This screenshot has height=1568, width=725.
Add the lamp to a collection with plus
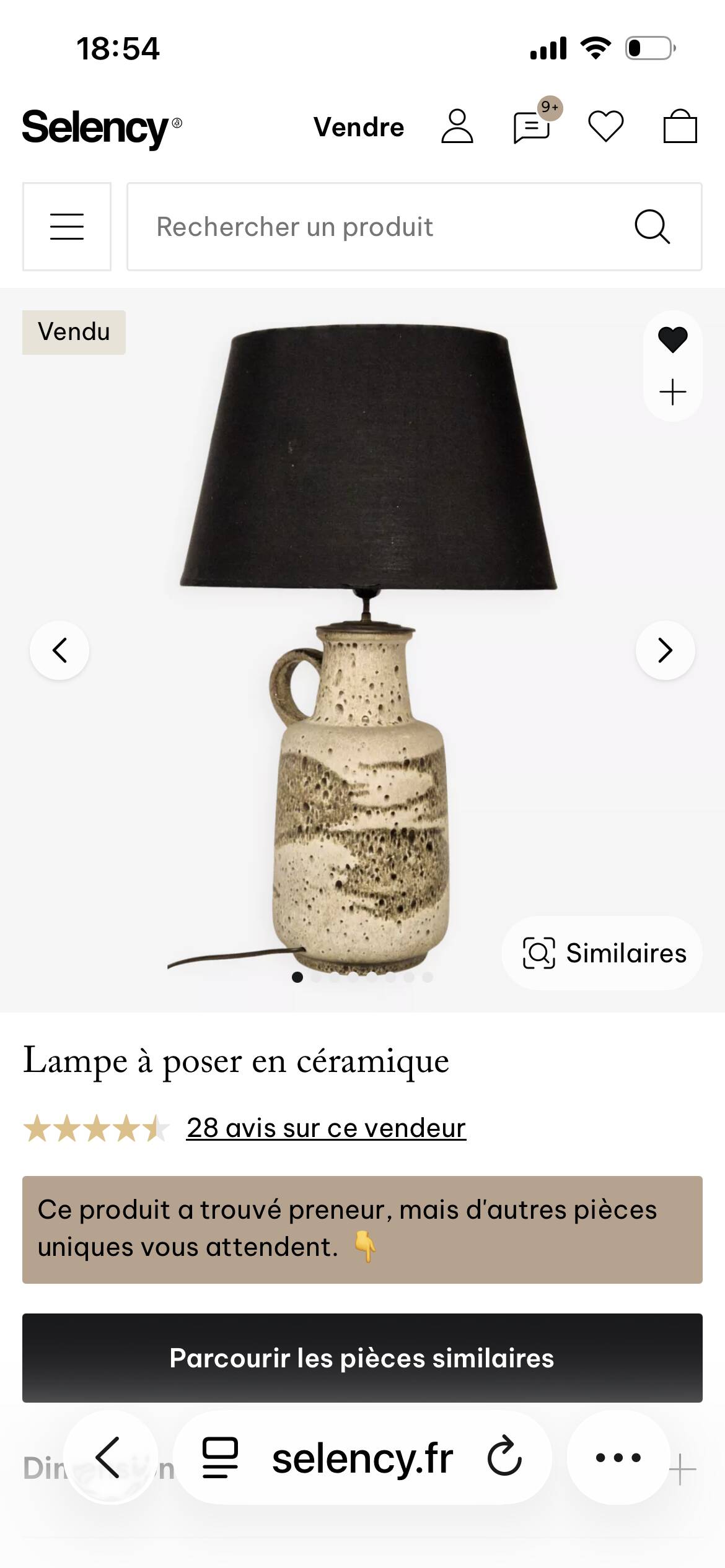[672, 390]
